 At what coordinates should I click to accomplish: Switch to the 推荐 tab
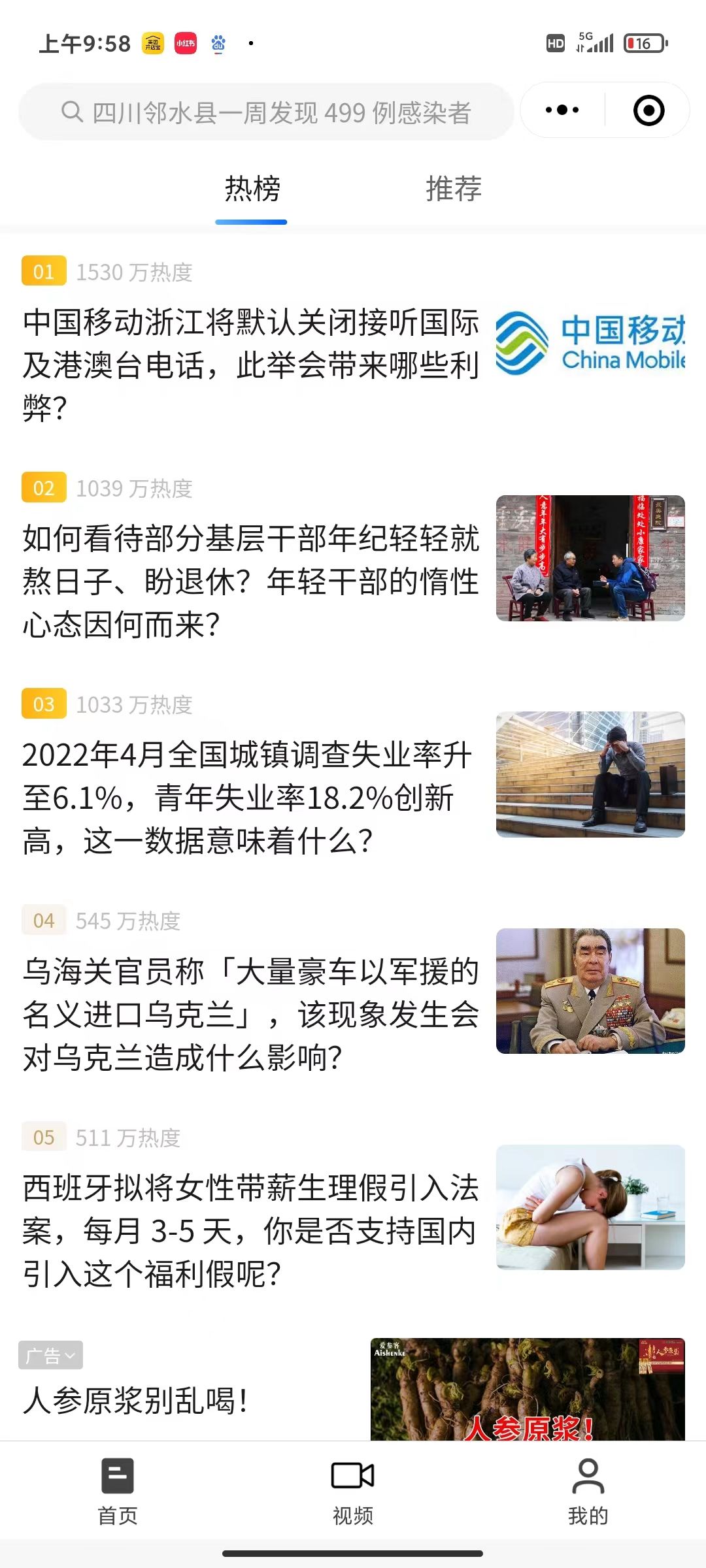coord(452,189)
